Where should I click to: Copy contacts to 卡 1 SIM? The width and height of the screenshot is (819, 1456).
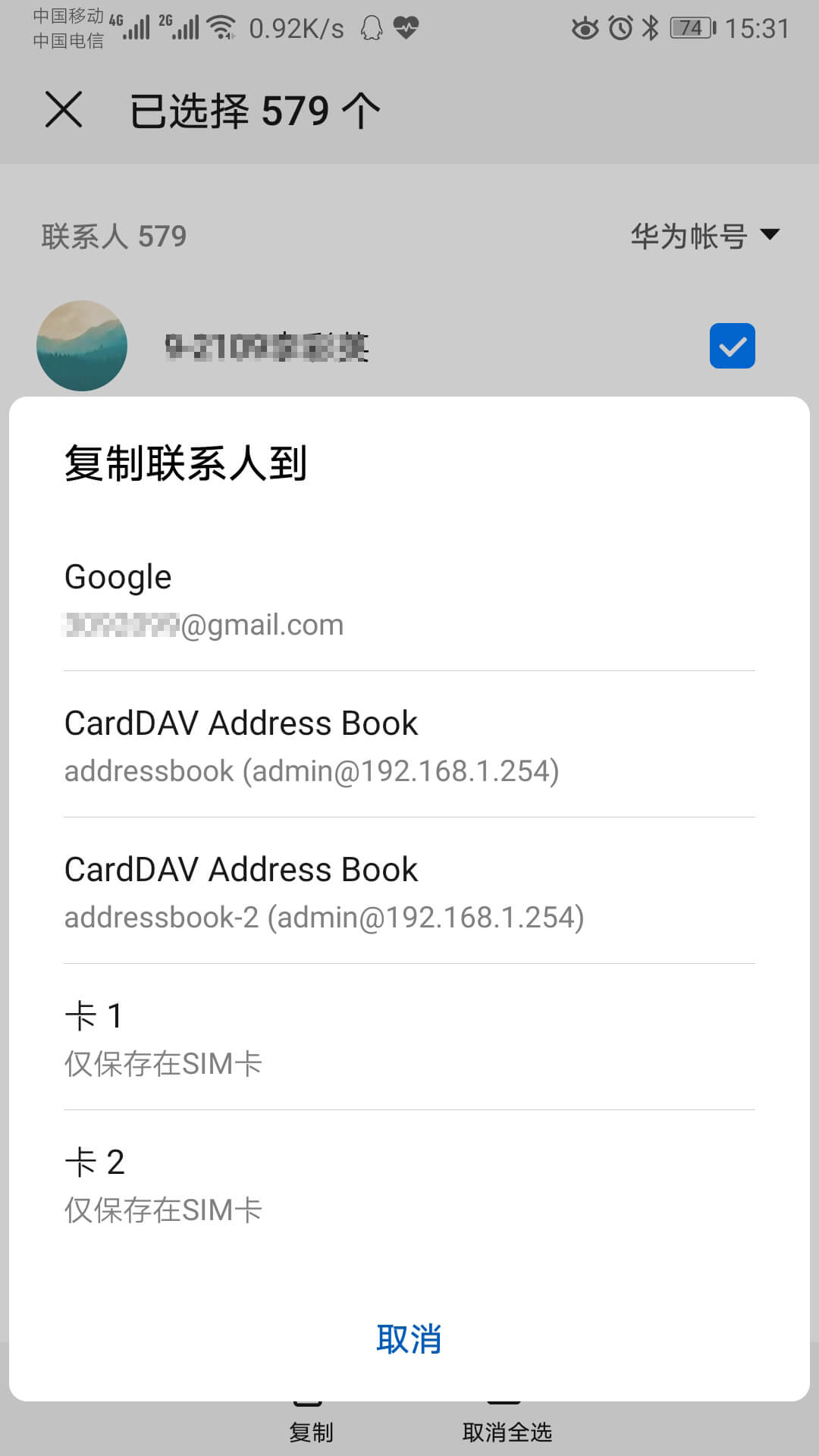[409, 1038]
